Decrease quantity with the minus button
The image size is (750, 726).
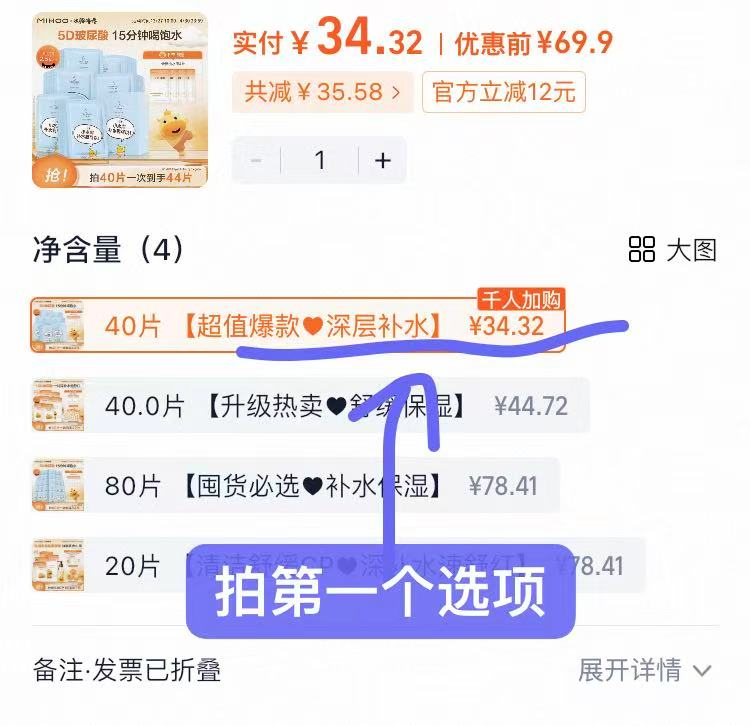click(x=256, y=161)
